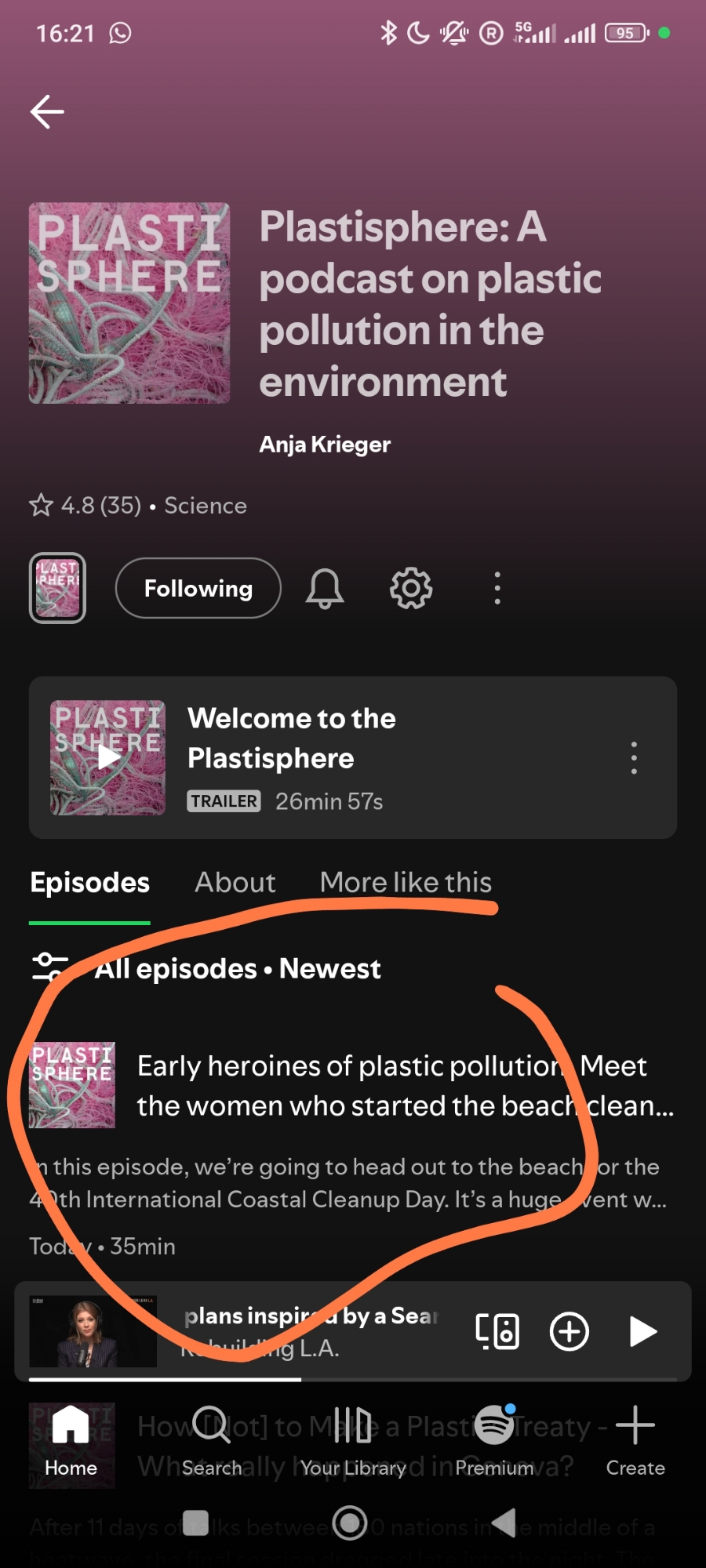Open the notifications bell for this podcast
Screen dimensions: 706x1568
pyautogui.click(x=324, y=588)
